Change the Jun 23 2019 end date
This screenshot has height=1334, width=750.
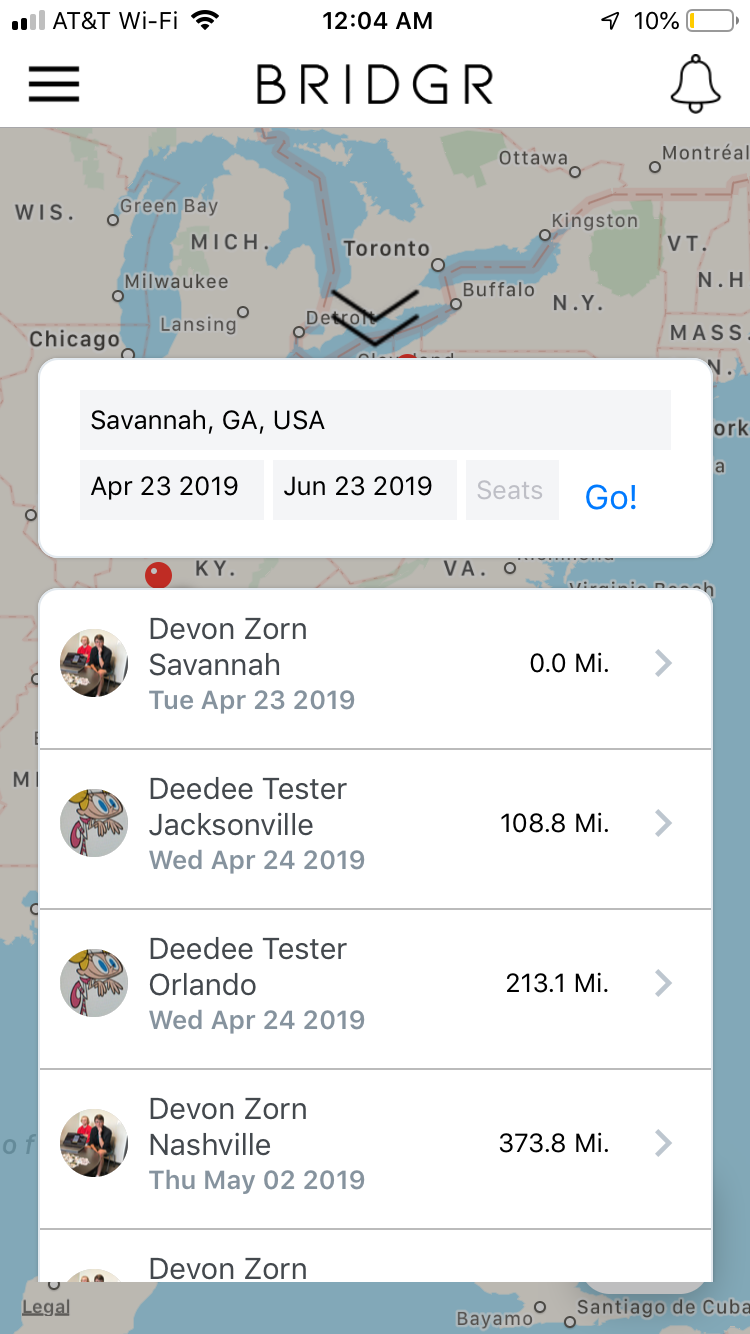[x=365, y=490]
